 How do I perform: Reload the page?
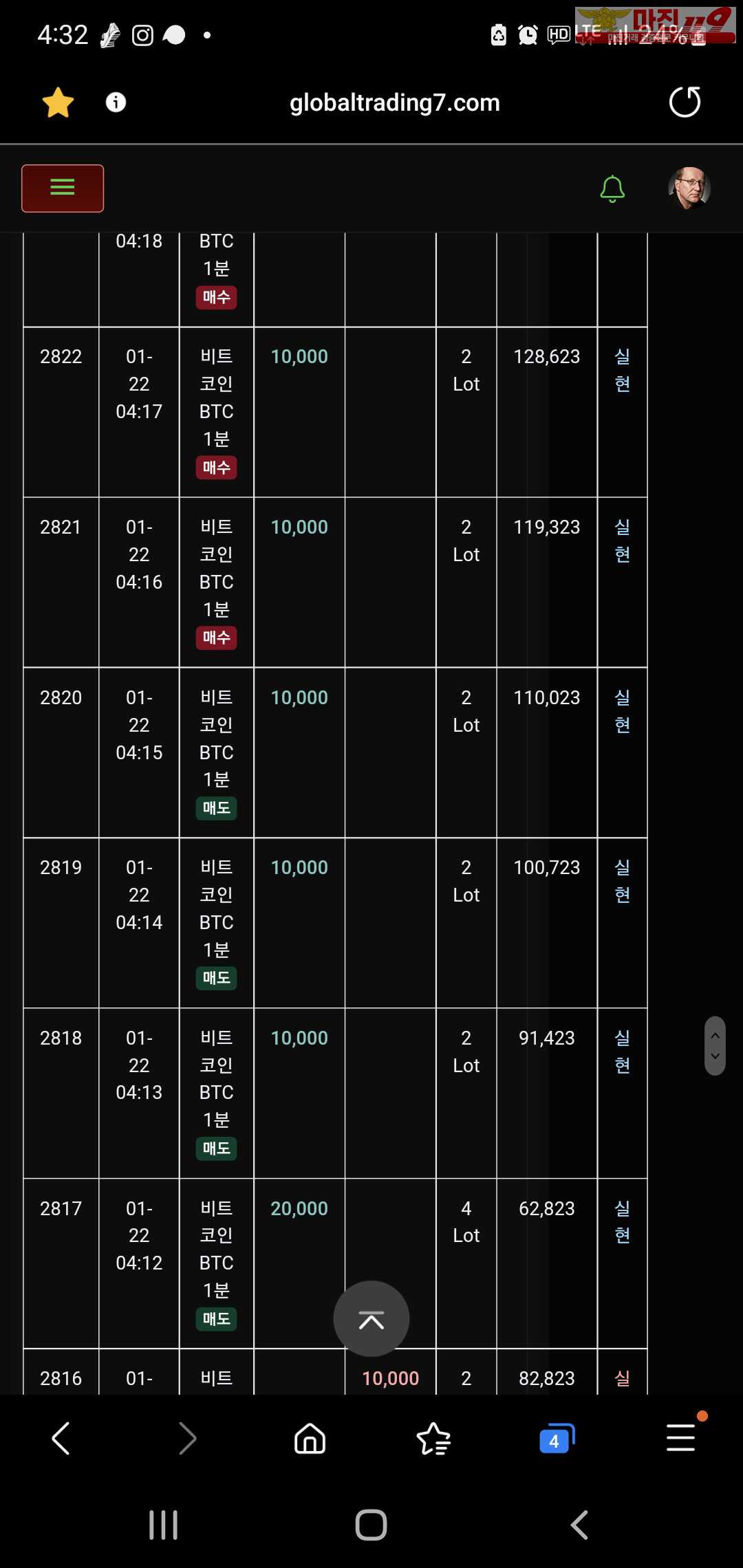pyautogui.click(x=685, y=102)
